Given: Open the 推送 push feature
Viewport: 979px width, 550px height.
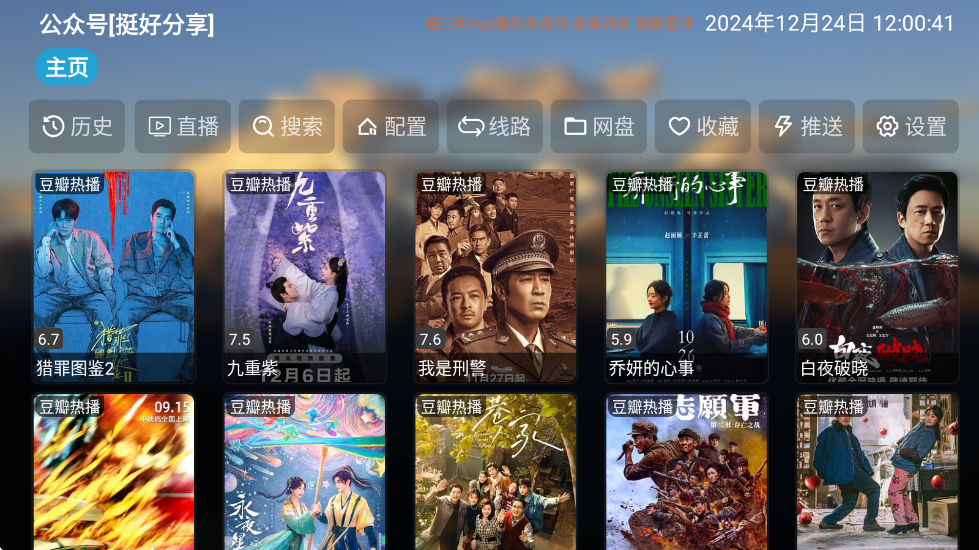Looking at the screenshot, I should point(807,127).
